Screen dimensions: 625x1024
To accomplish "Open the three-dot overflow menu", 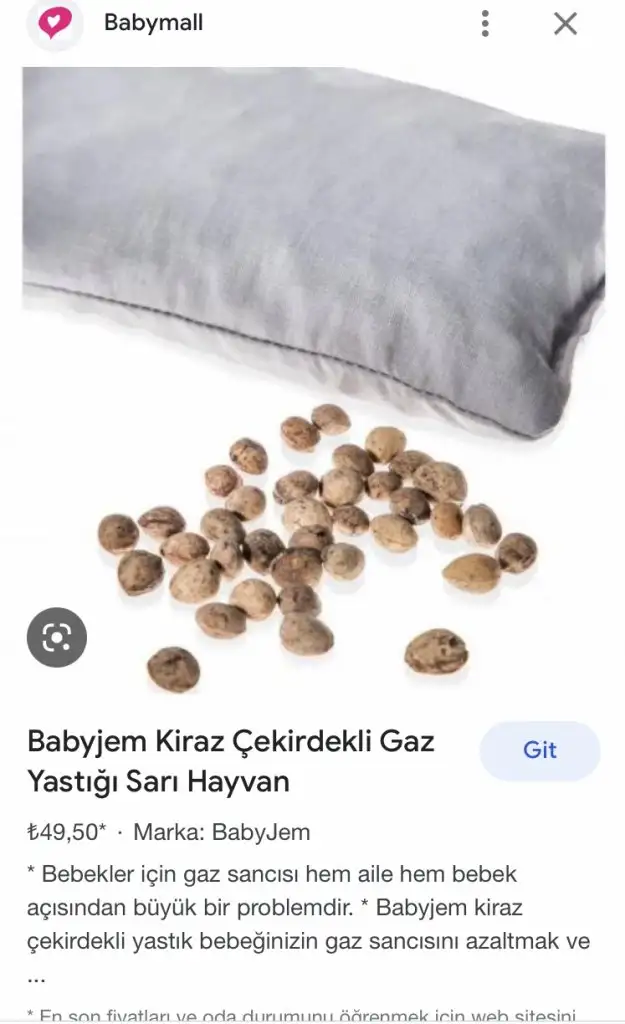I will [x=485, y=23].
